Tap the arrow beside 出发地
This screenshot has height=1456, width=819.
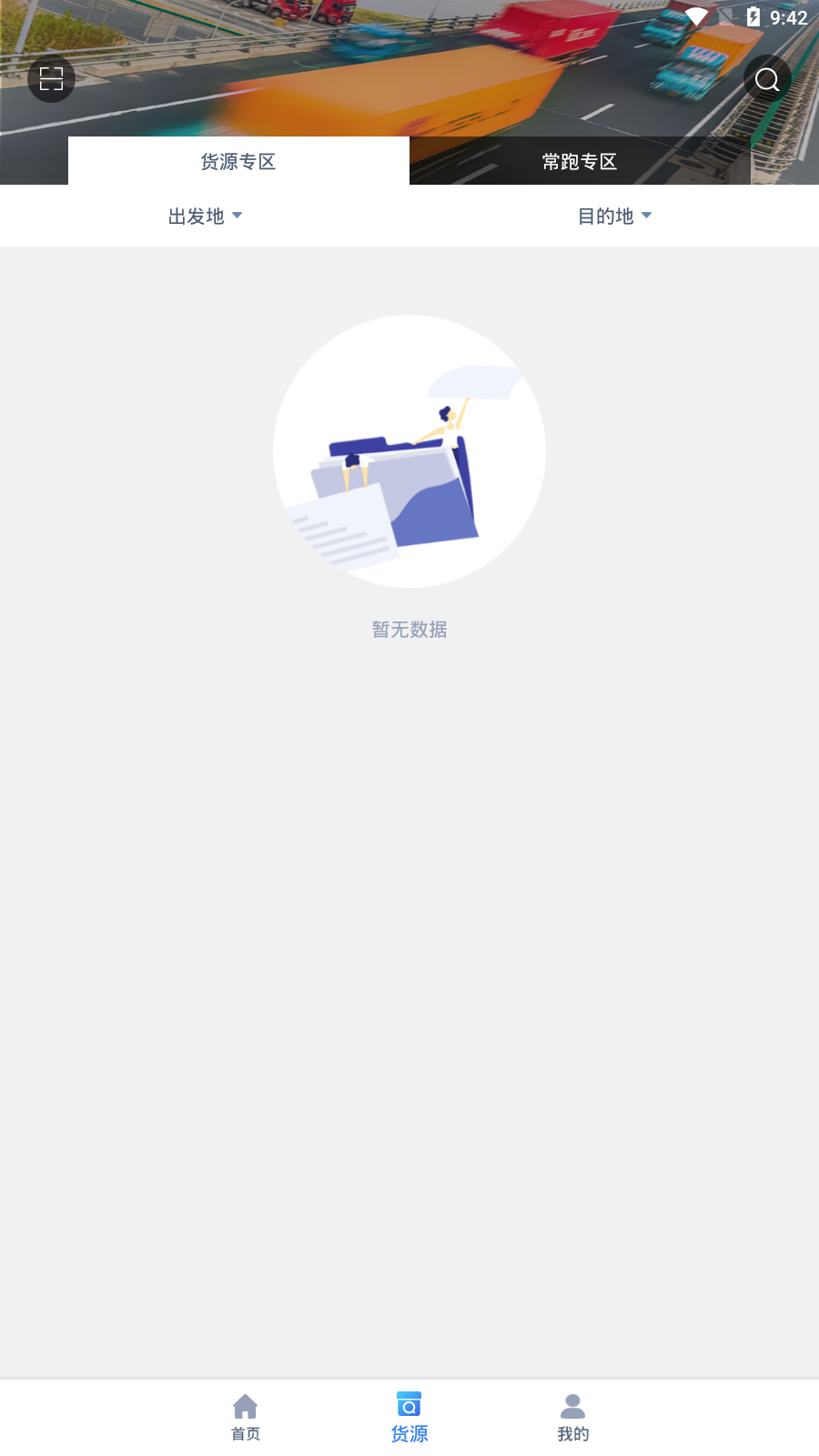(x=238, y=217)
